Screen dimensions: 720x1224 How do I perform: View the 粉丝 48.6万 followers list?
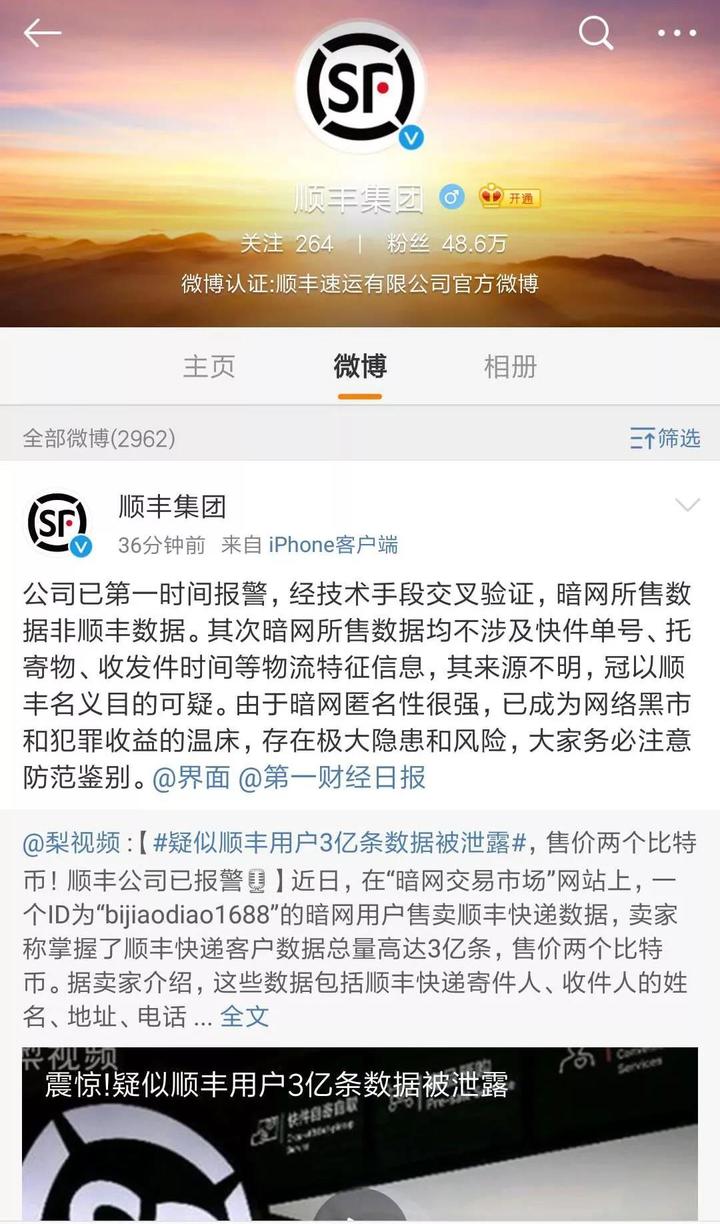447,244
